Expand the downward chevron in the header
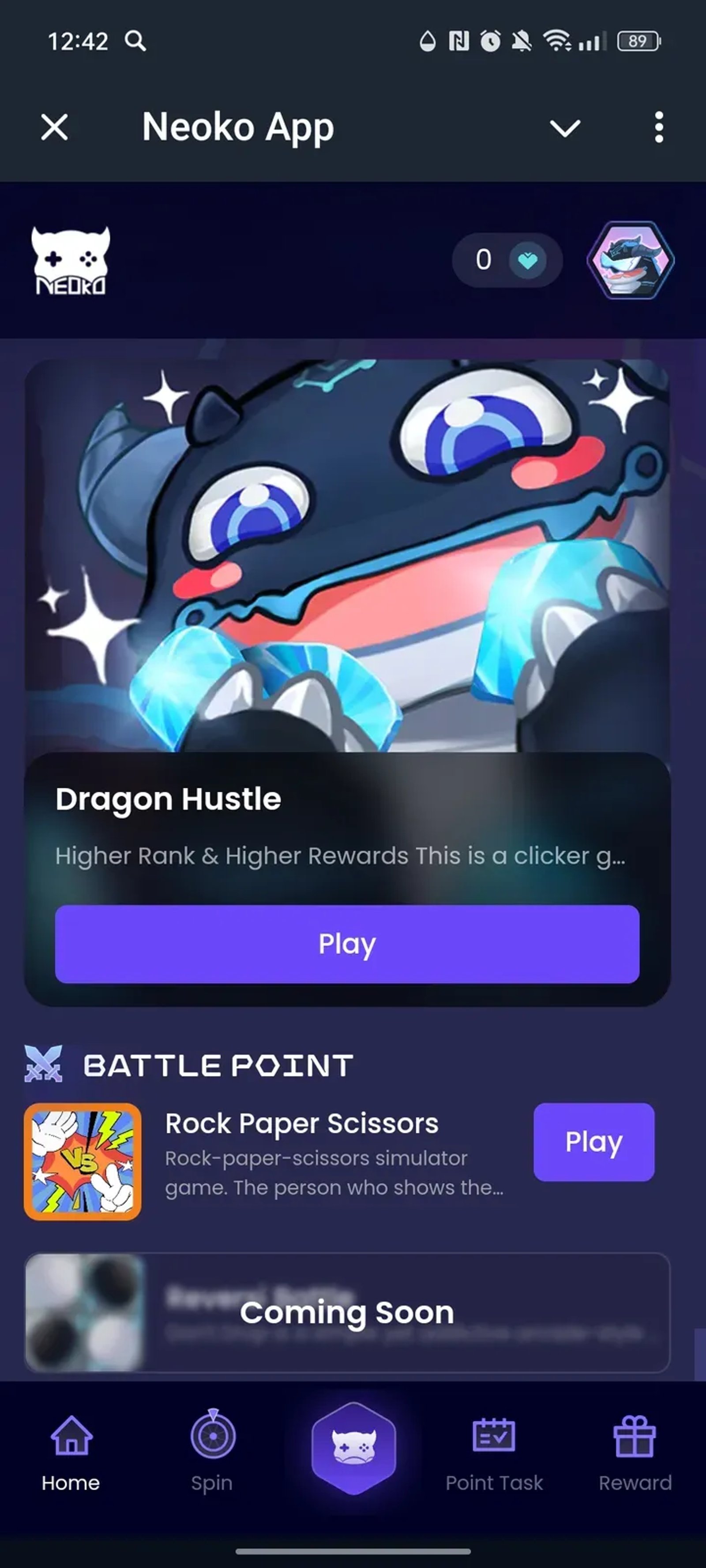 [x=565, y=128]
